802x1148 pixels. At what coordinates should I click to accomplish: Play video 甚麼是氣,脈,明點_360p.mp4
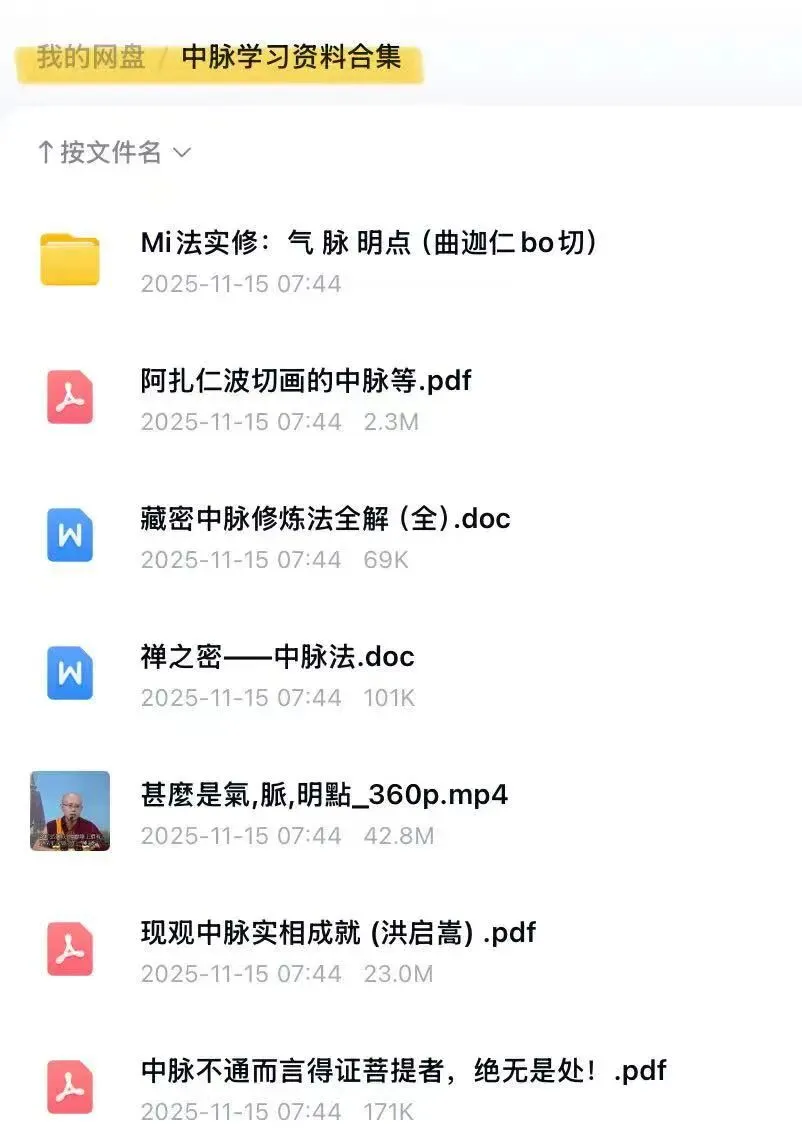[401, 813]
